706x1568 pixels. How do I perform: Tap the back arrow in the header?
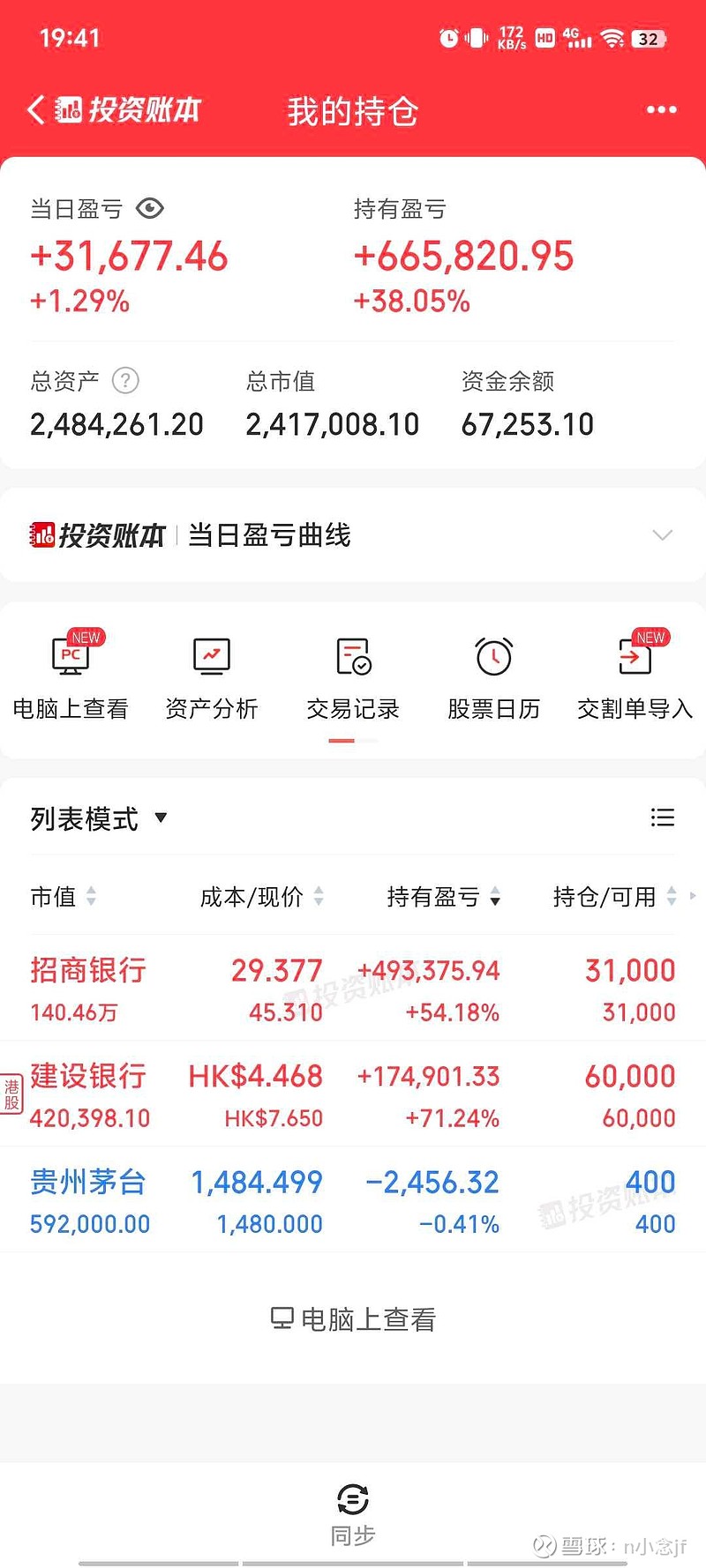(x=35, y=109)
